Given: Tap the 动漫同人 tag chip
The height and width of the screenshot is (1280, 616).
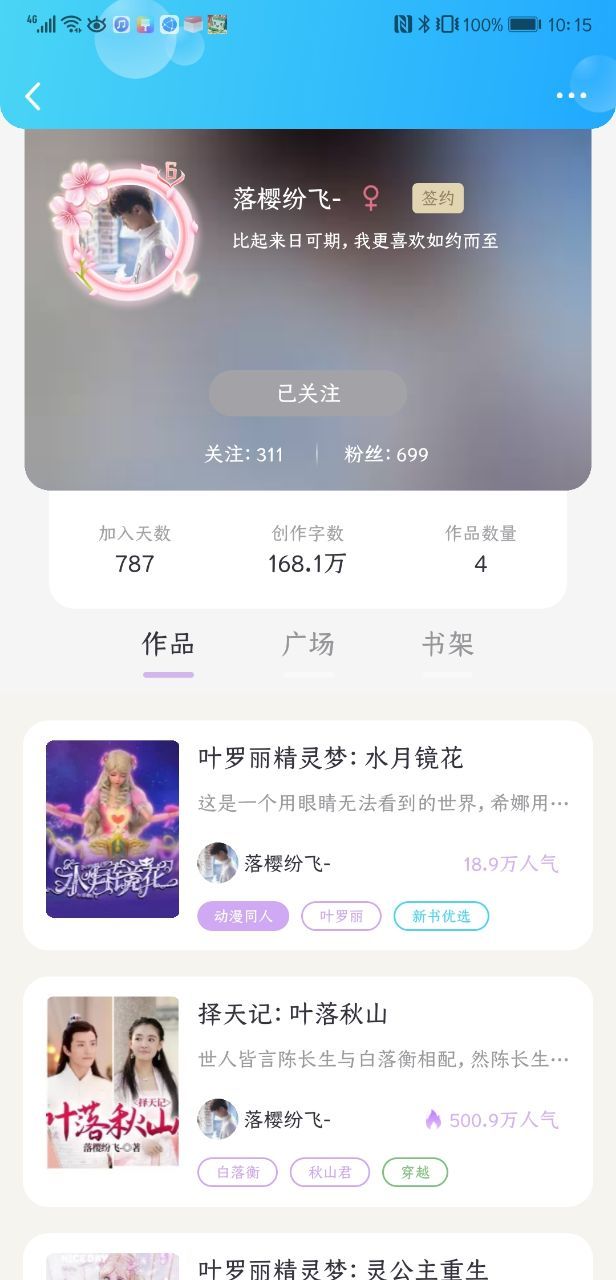Looking at the screenshot, I should 243,916.
